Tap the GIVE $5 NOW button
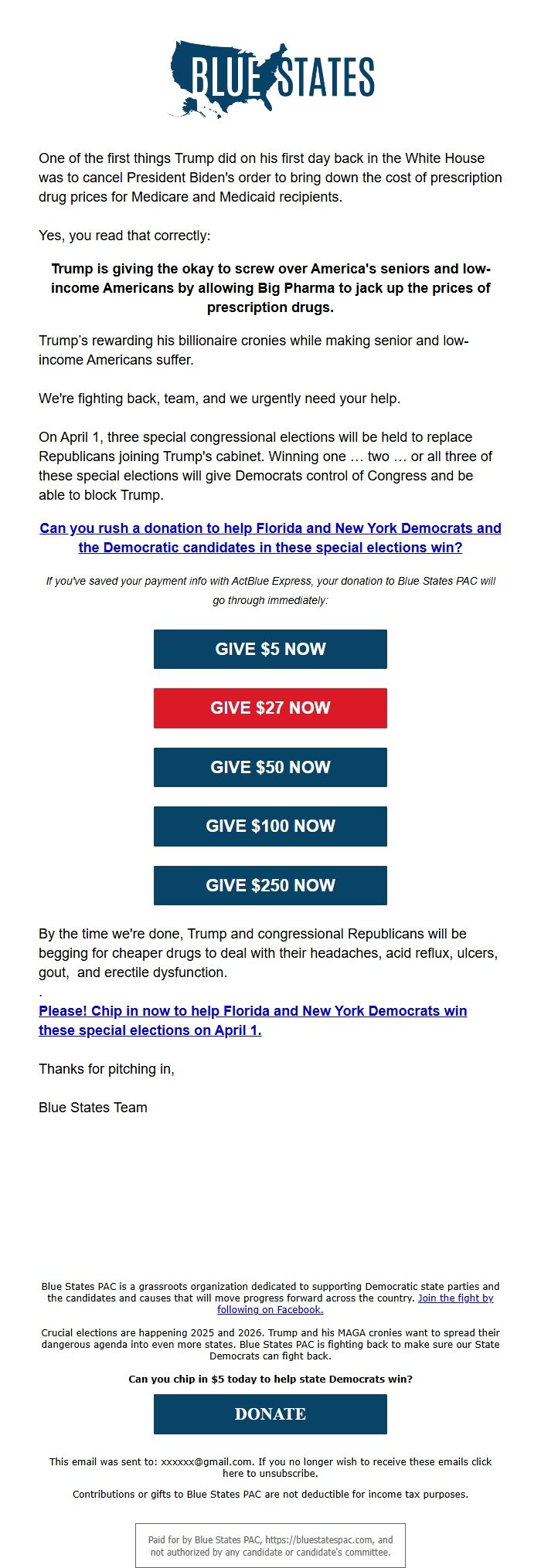Image resolution: width=541 pixels, height=1568 pixels. tap(270, 649)
